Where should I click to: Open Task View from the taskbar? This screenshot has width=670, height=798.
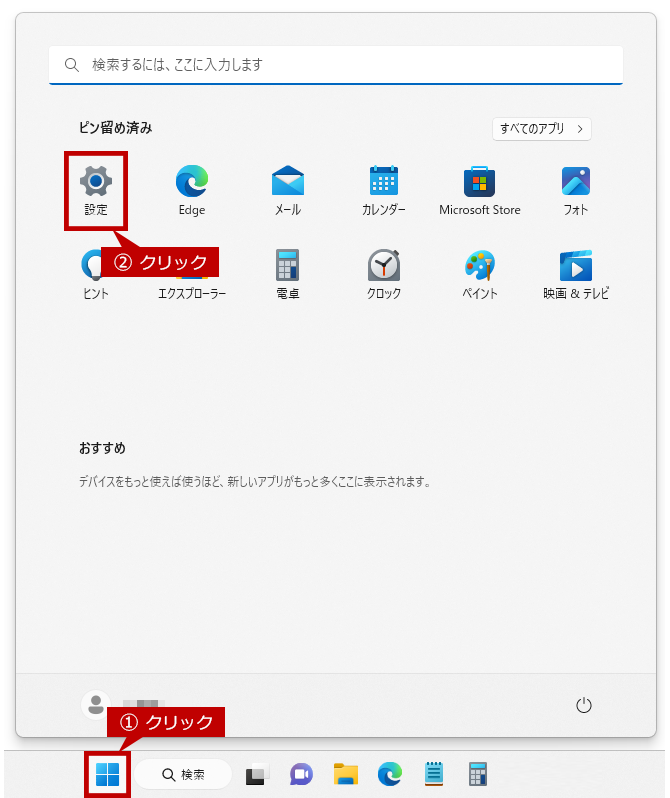(258, 774)
